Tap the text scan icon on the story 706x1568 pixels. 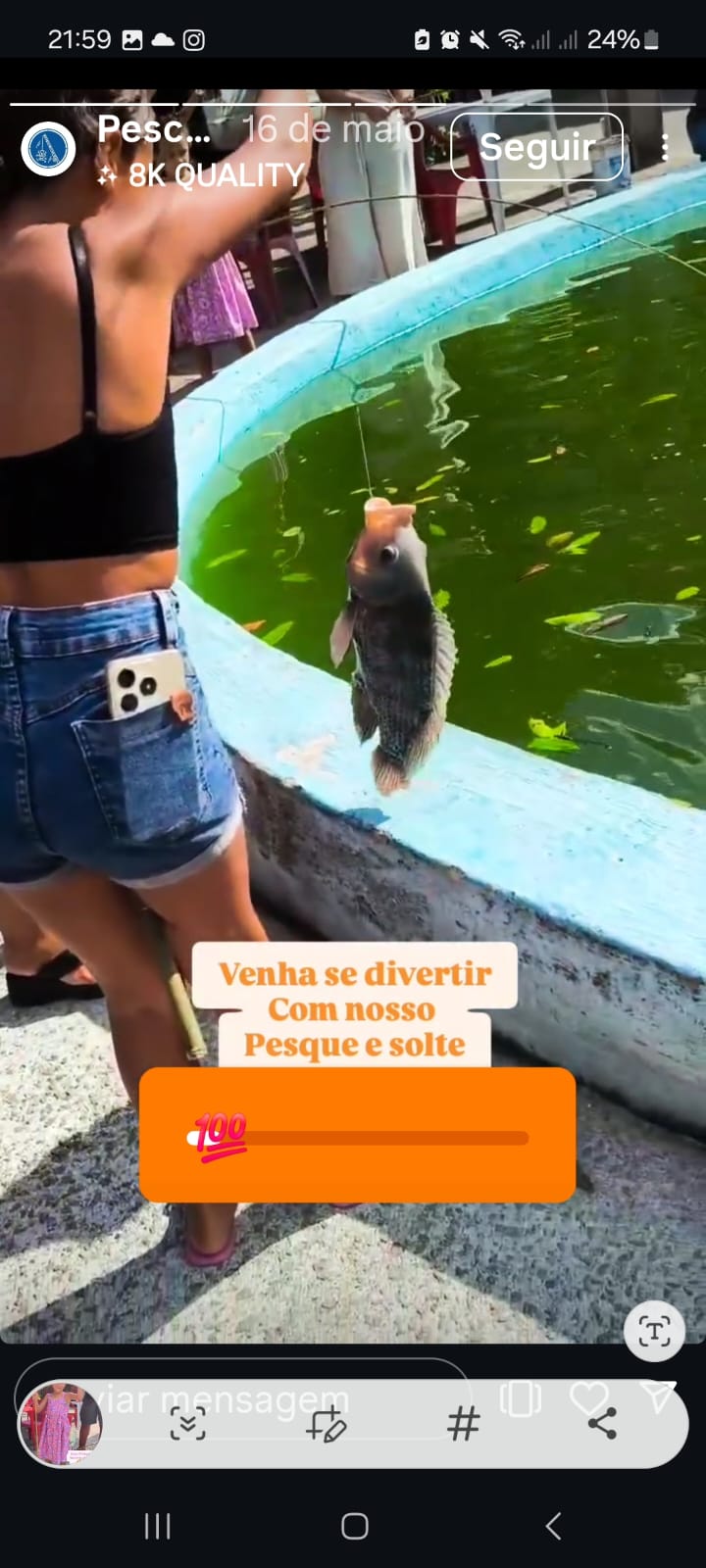tap(654, 1332)
